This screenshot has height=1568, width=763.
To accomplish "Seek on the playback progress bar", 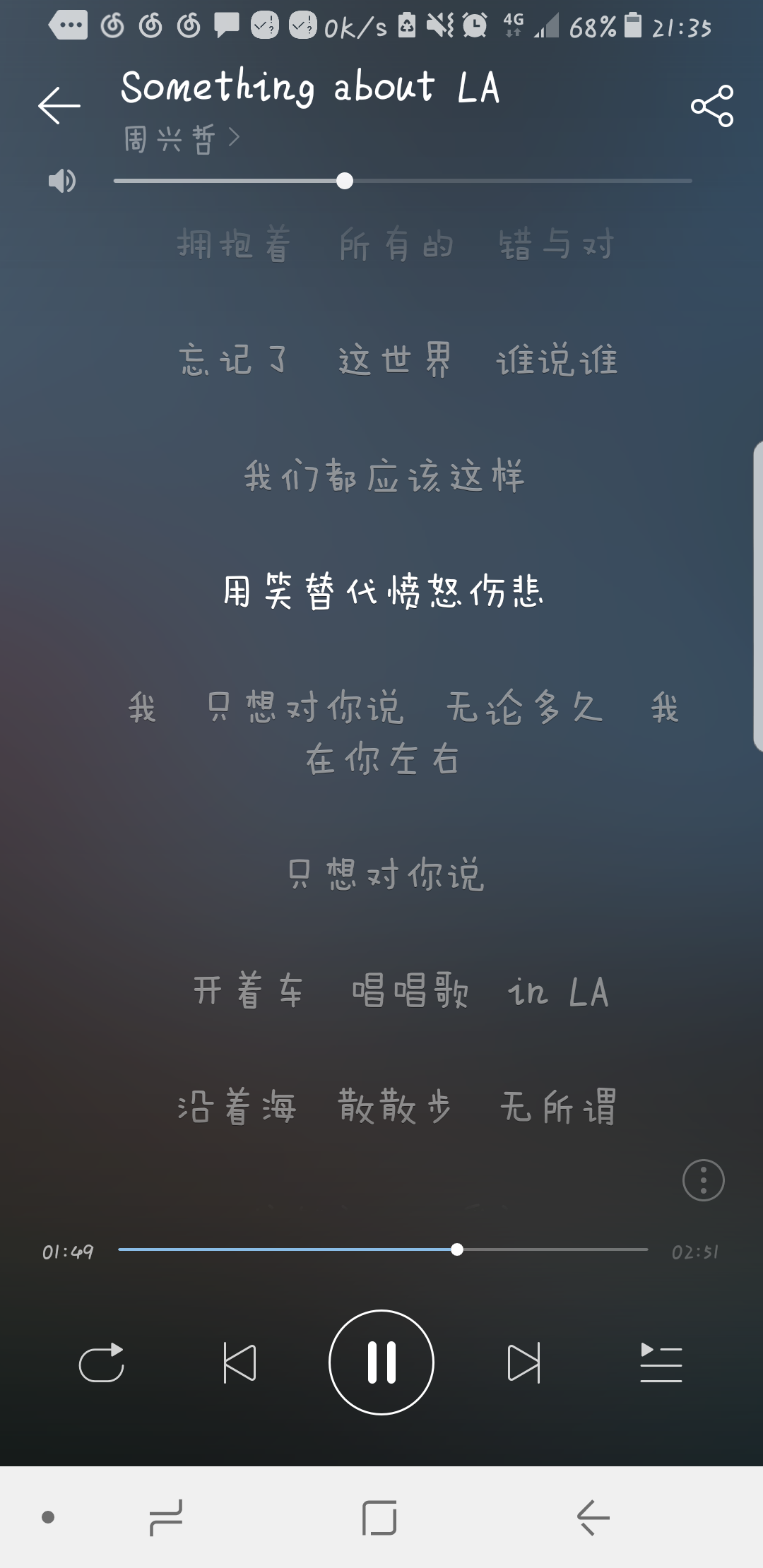I will coord(383,1249).
